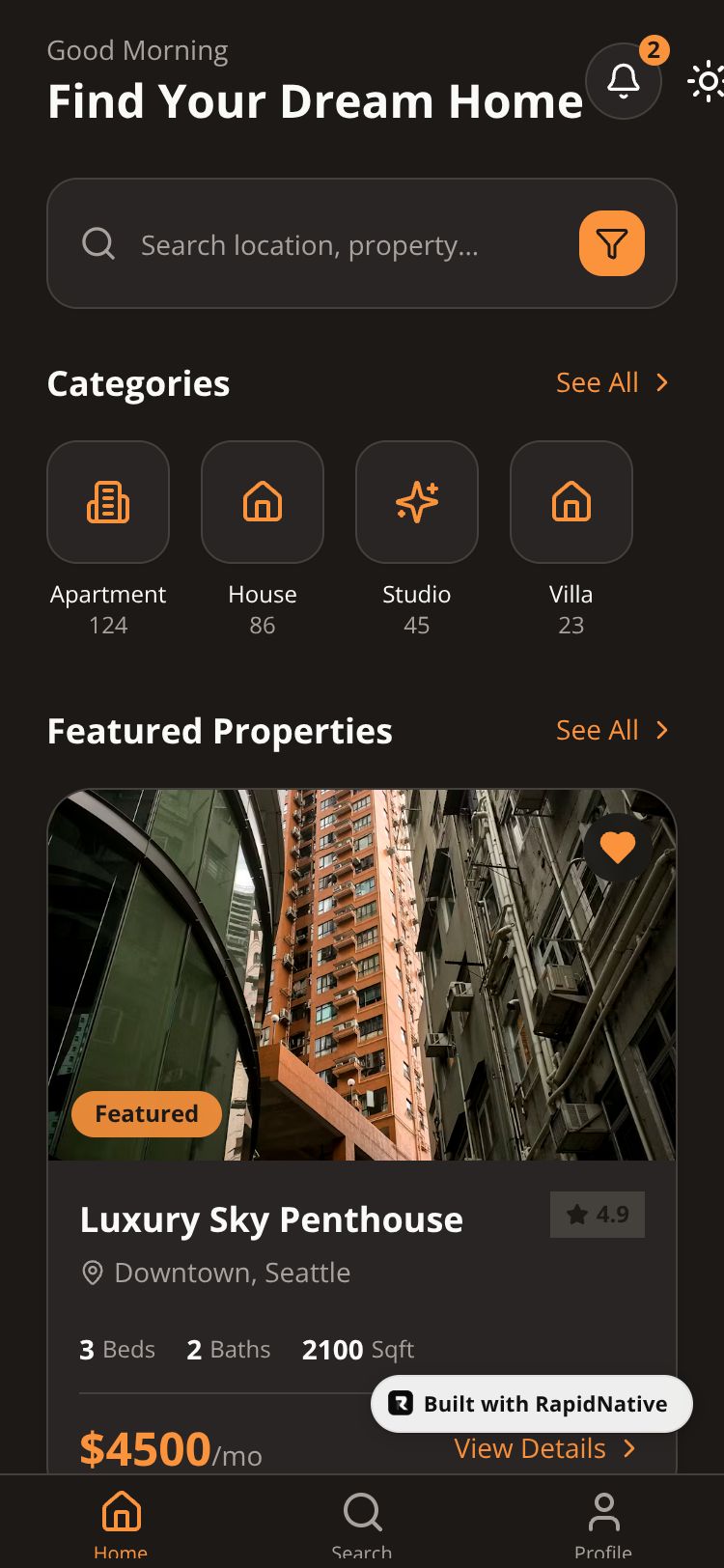724x1568 pixels.
Task: See all featured properties
Action: (x=612, y=731)
